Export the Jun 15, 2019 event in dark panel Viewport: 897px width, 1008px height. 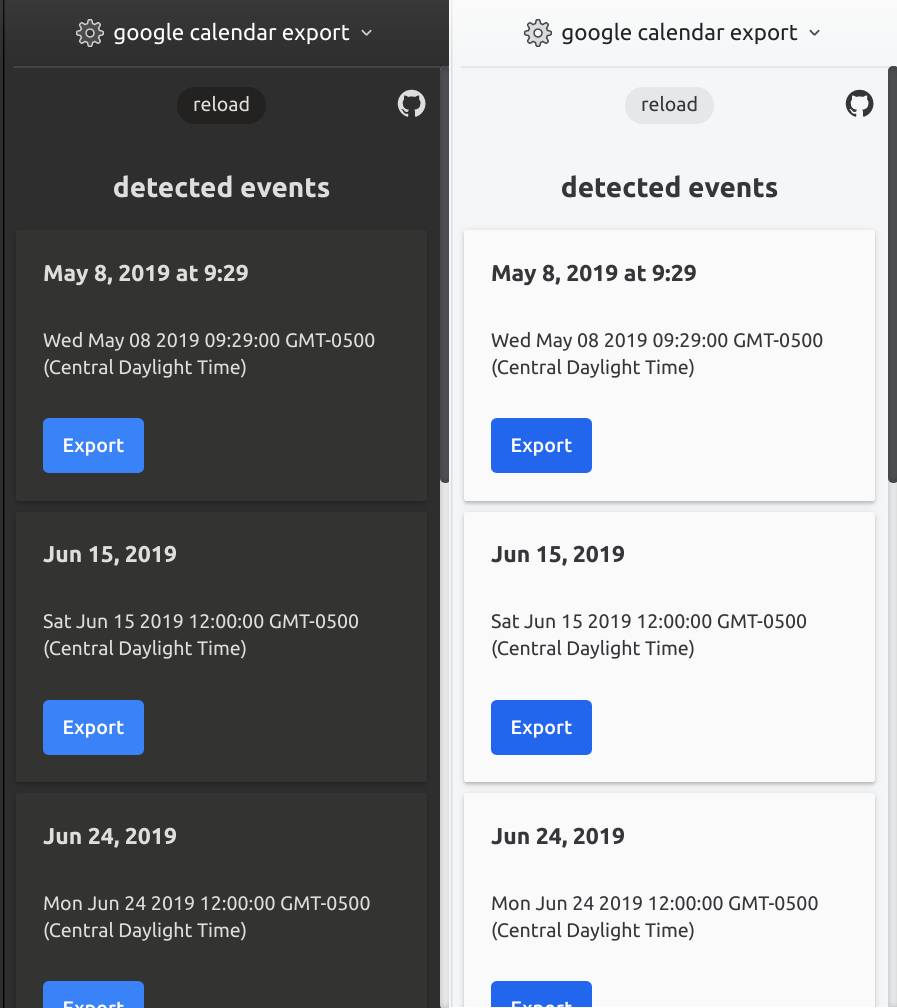[93, 727]
